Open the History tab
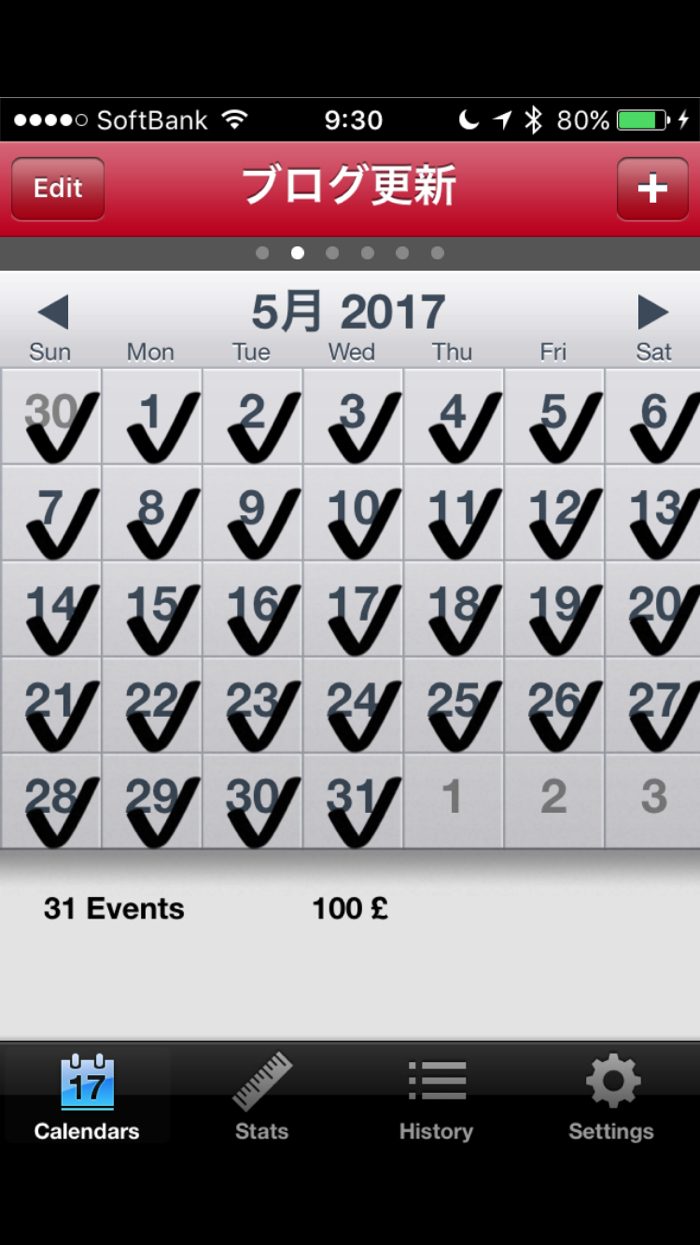 pyautogui.click(x=436, y=1097)
